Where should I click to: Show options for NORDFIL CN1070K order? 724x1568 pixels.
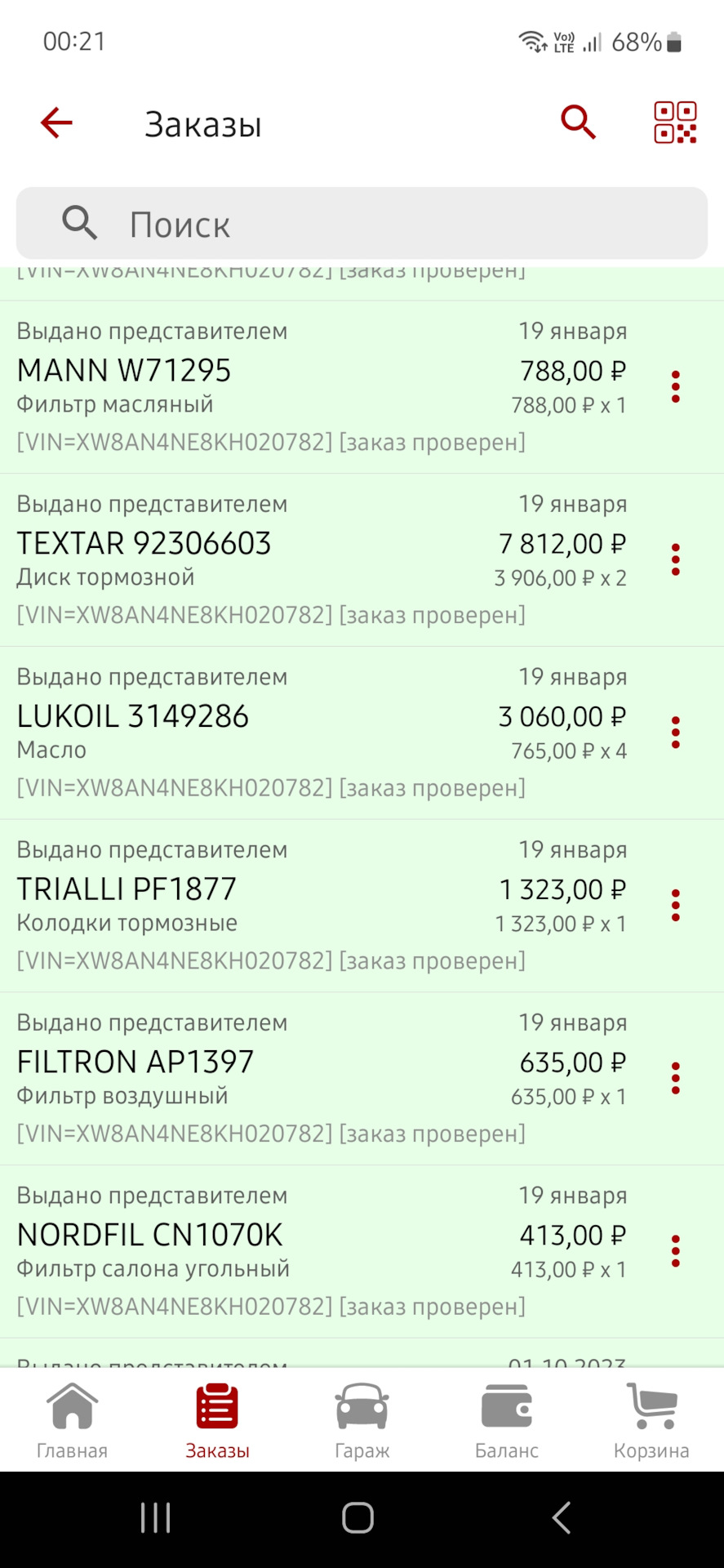[676, 1252]
